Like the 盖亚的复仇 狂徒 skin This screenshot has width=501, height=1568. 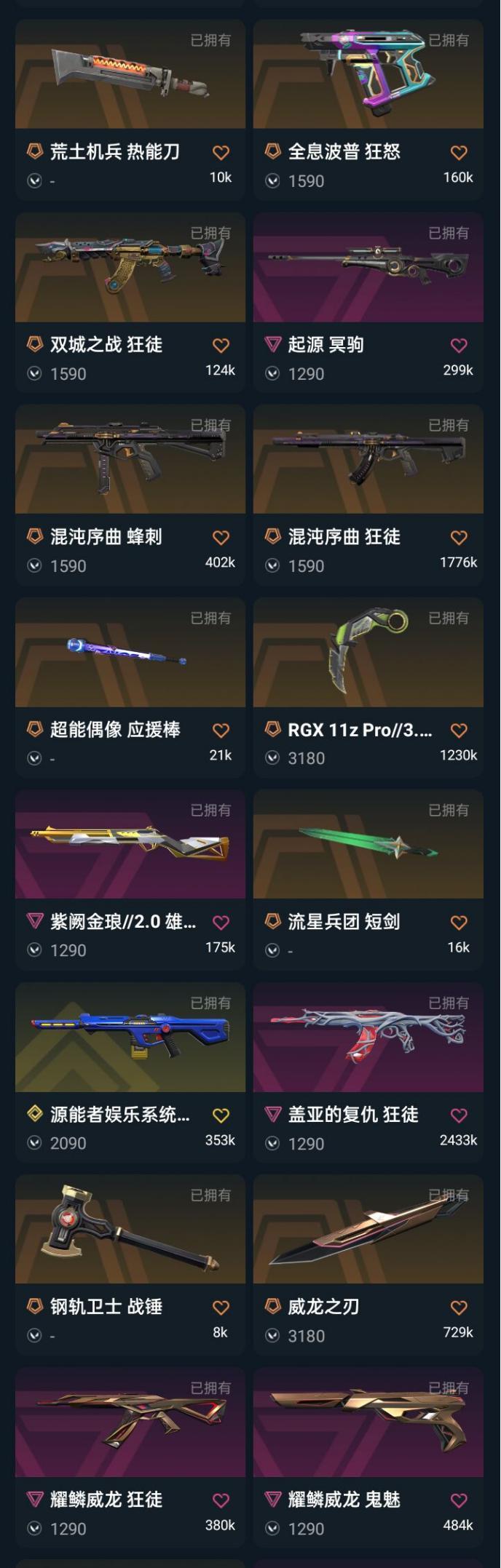(459, 1115)
